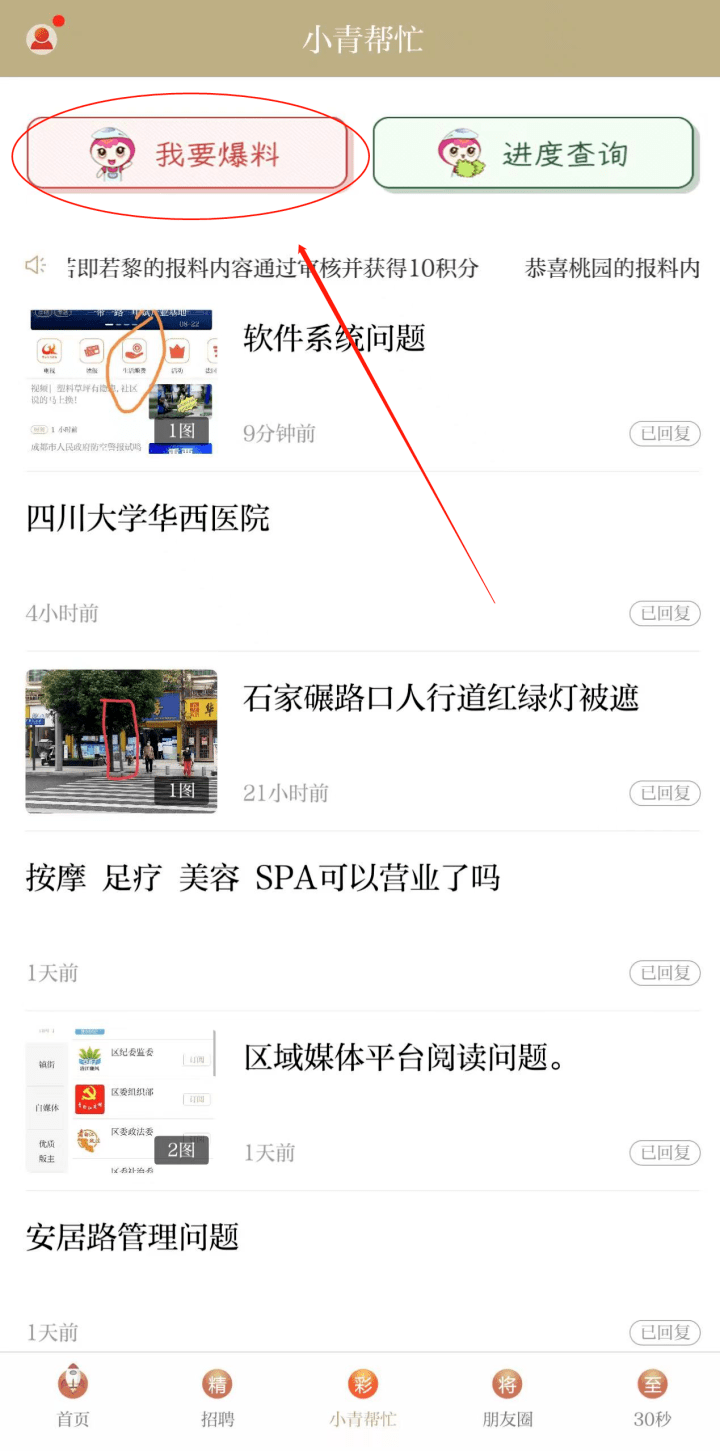Screen dimensions: 720x1451
Task: Open the 四川大学华西医院 post
Action: [x=148, y=519]
